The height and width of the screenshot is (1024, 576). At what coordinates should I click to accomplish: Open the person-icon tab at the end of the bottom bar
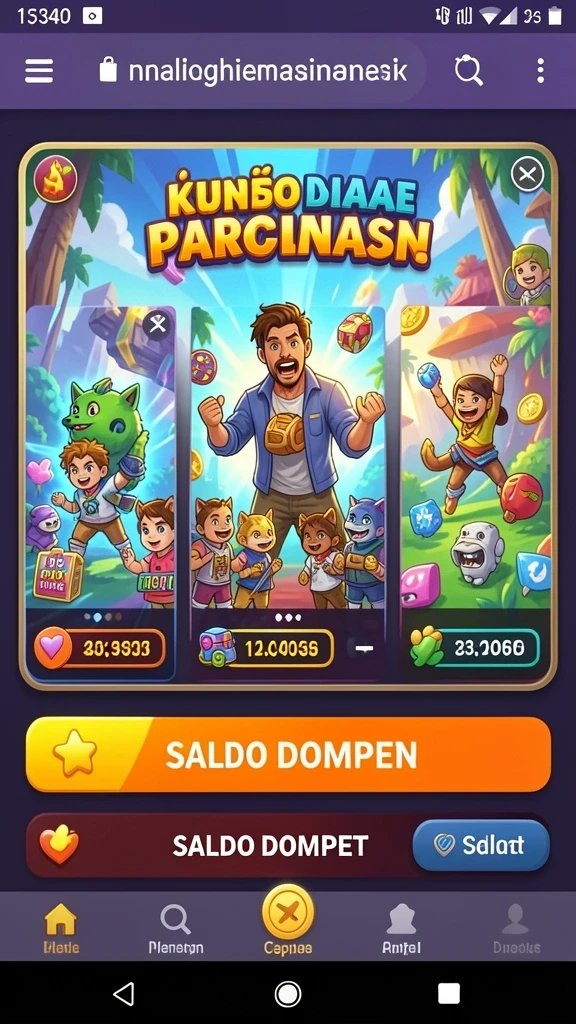click(x=516, y=929)
